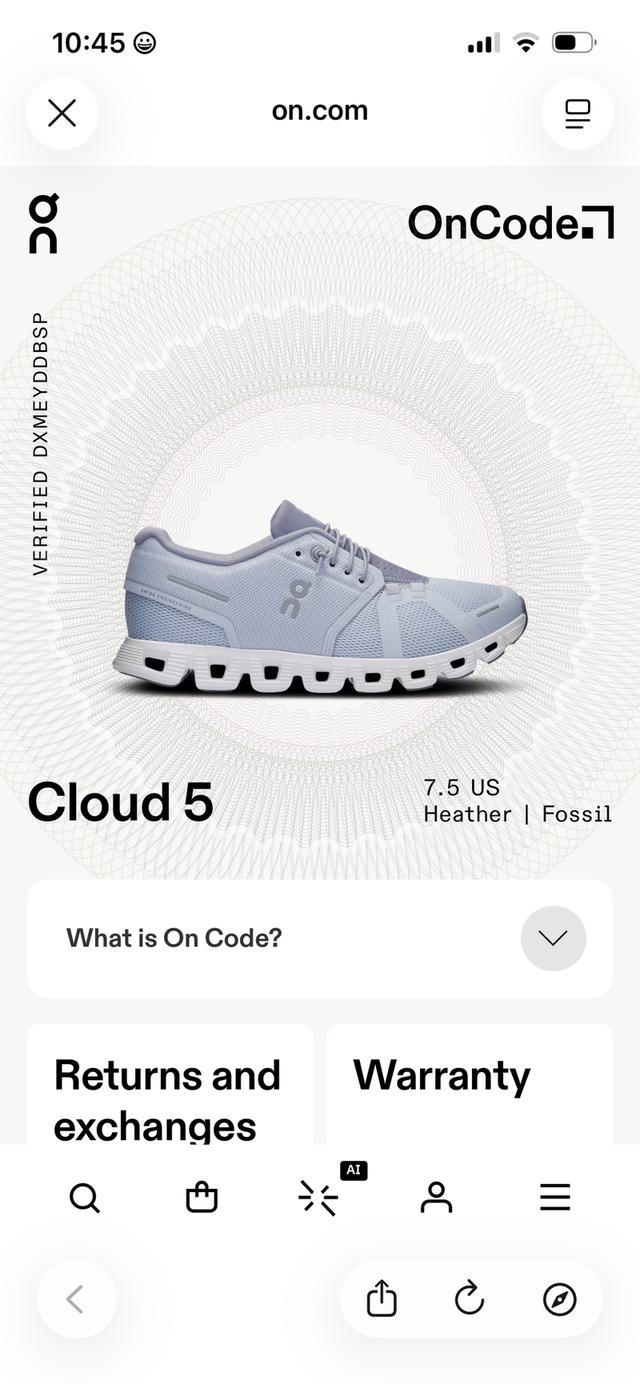This screenshot has width=640, height=1384.
Task: Launch the AI assistant
Action: pyautogui.click(x=319, y=1197)
